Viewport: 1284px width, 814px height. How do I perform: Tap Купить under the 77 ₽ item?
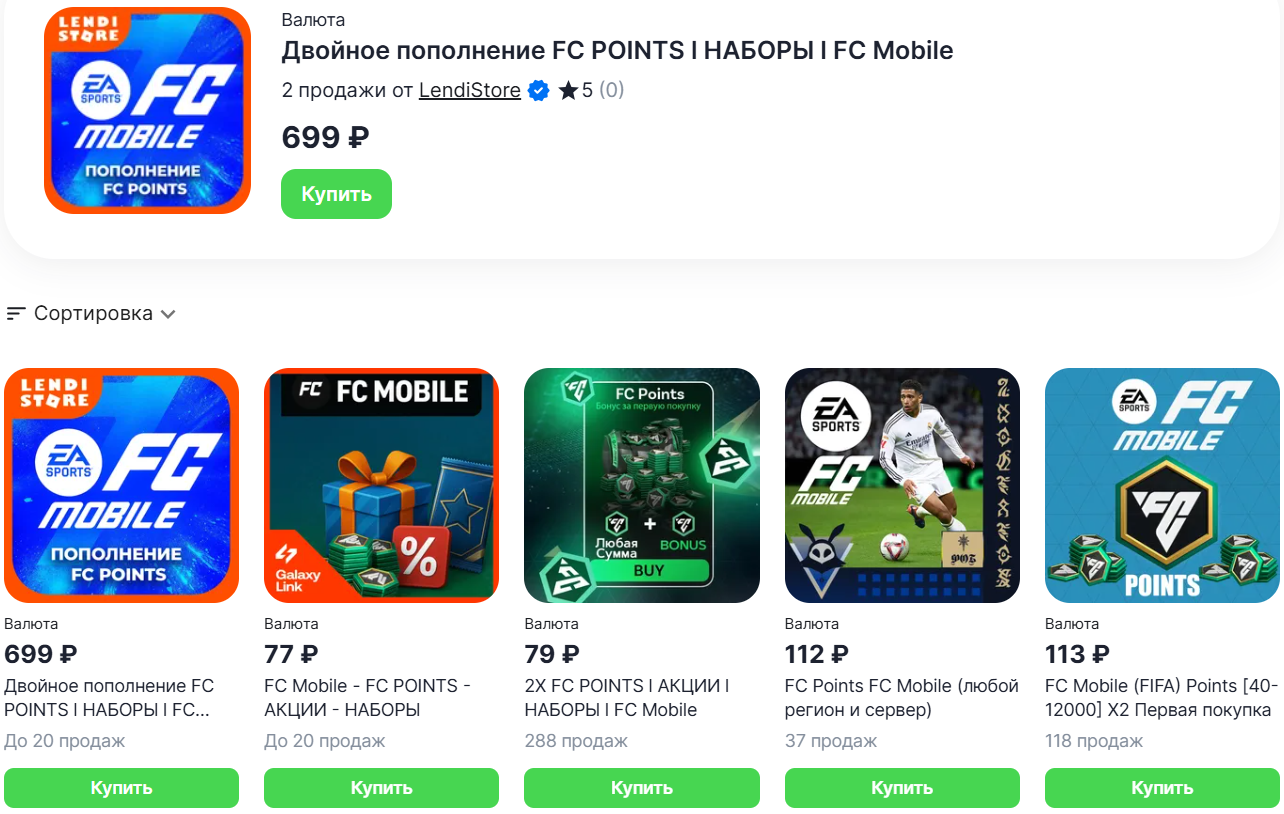(381, 788)
